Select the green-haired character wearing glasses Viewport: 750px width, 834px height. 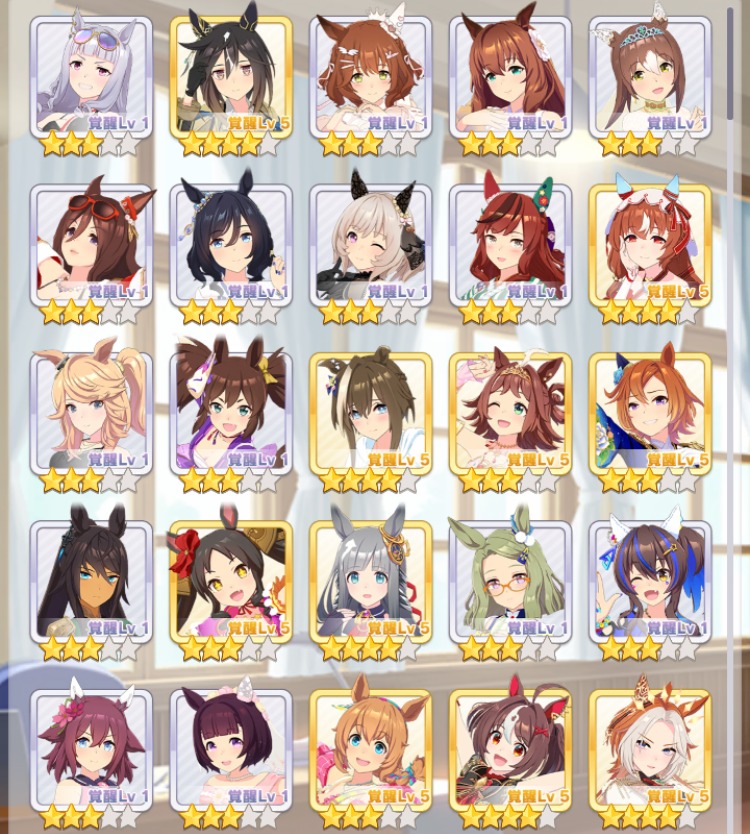coord(510,580)
